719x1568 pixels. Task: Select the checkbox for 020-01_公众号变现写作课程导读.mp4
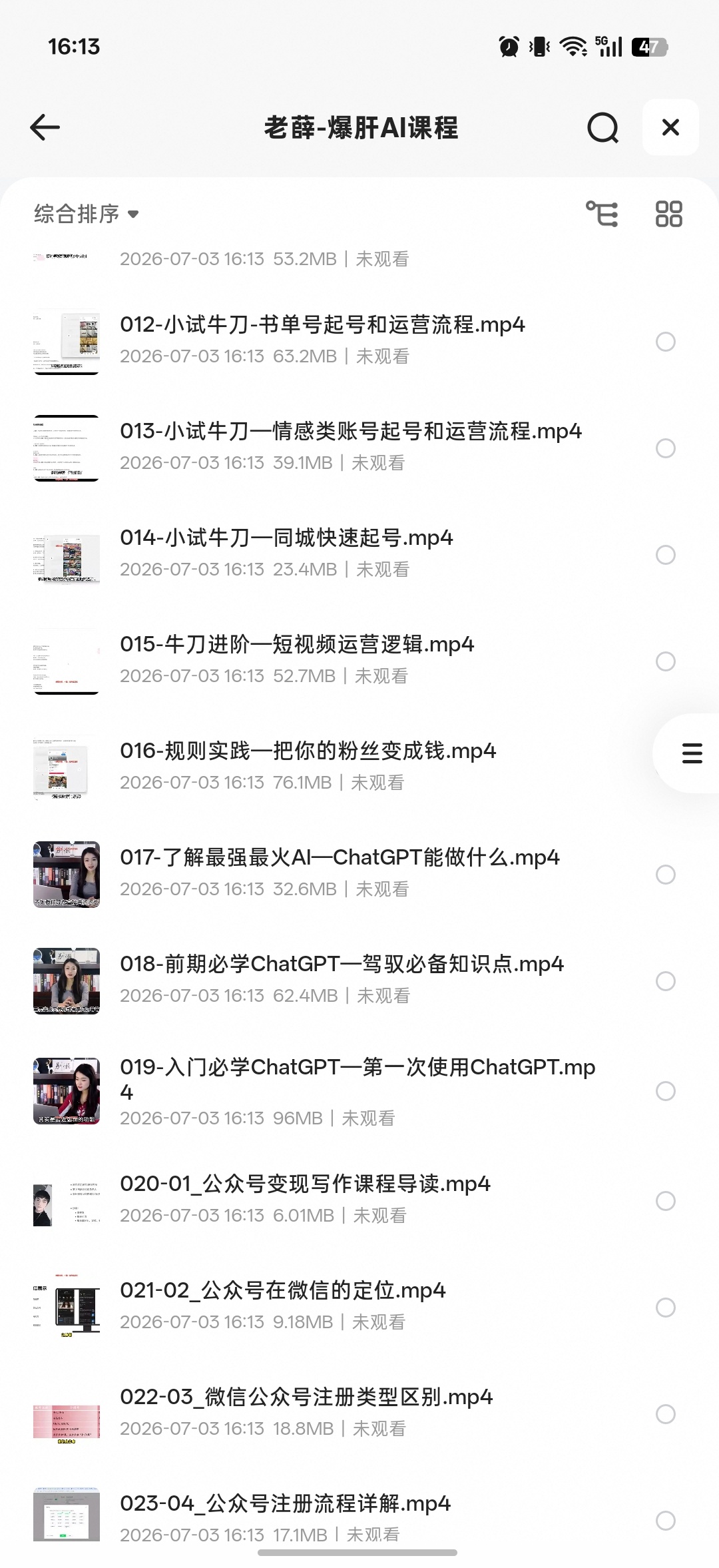[666, 1201]
